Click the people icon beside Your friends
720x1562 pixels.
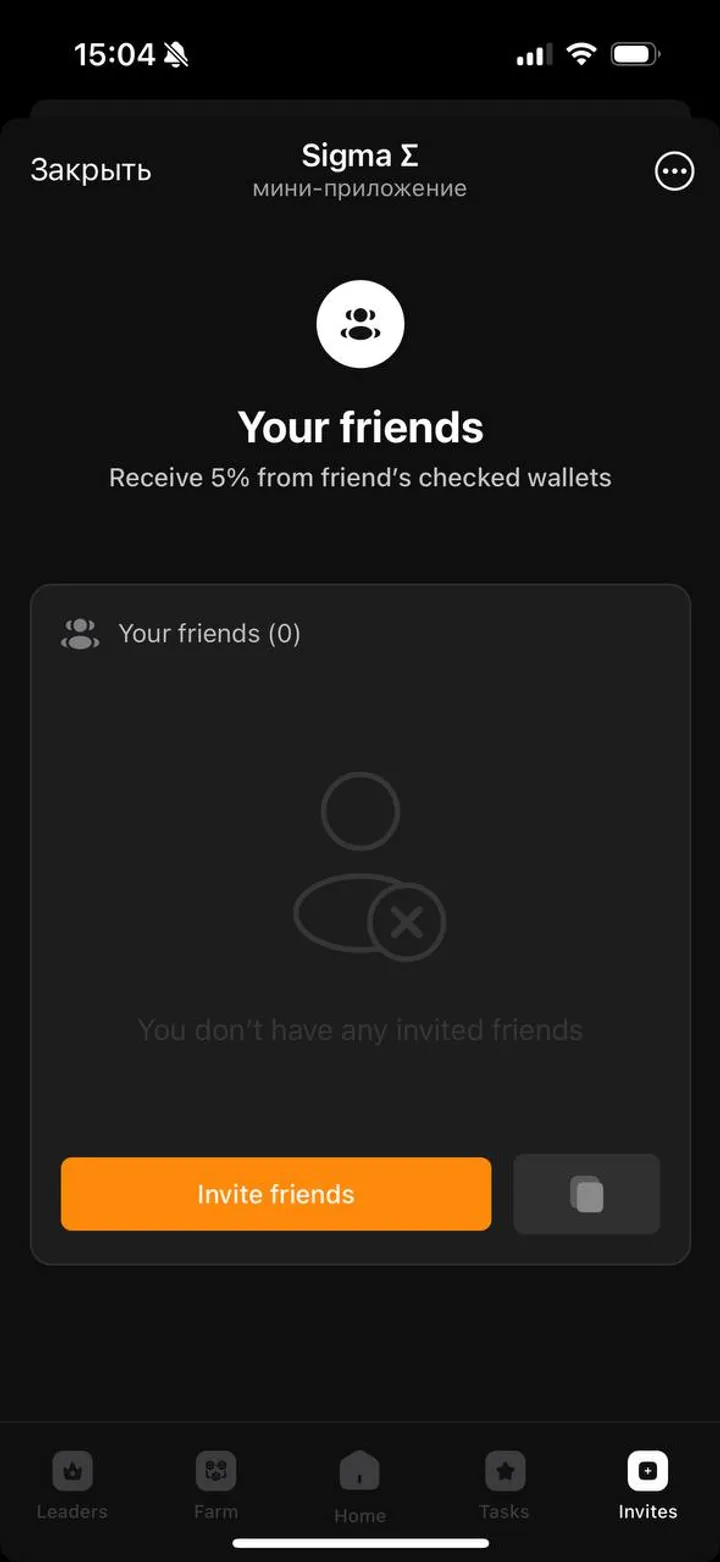tap(79, 633)
